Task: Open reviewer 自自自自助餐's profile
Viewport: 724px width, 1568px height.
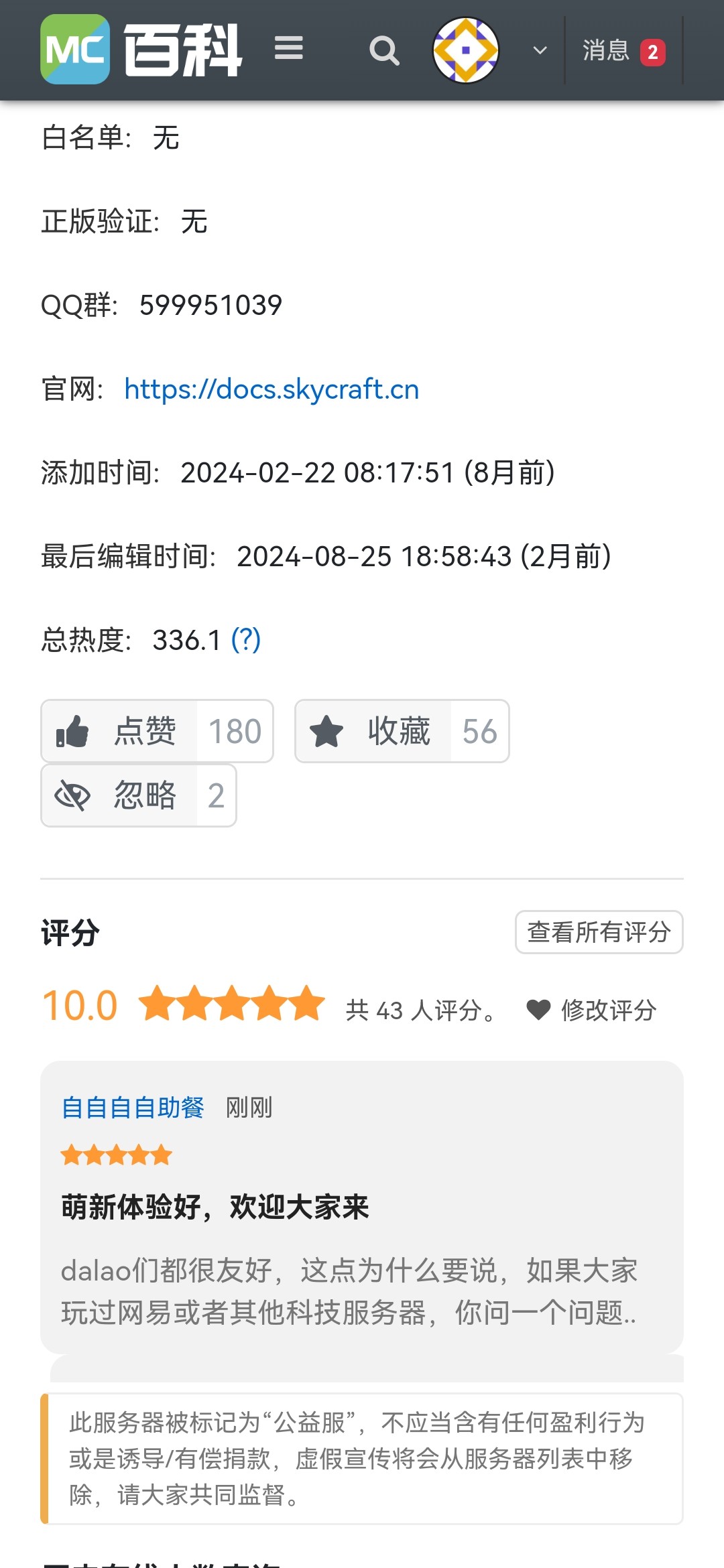Action: coord(133,1108)
